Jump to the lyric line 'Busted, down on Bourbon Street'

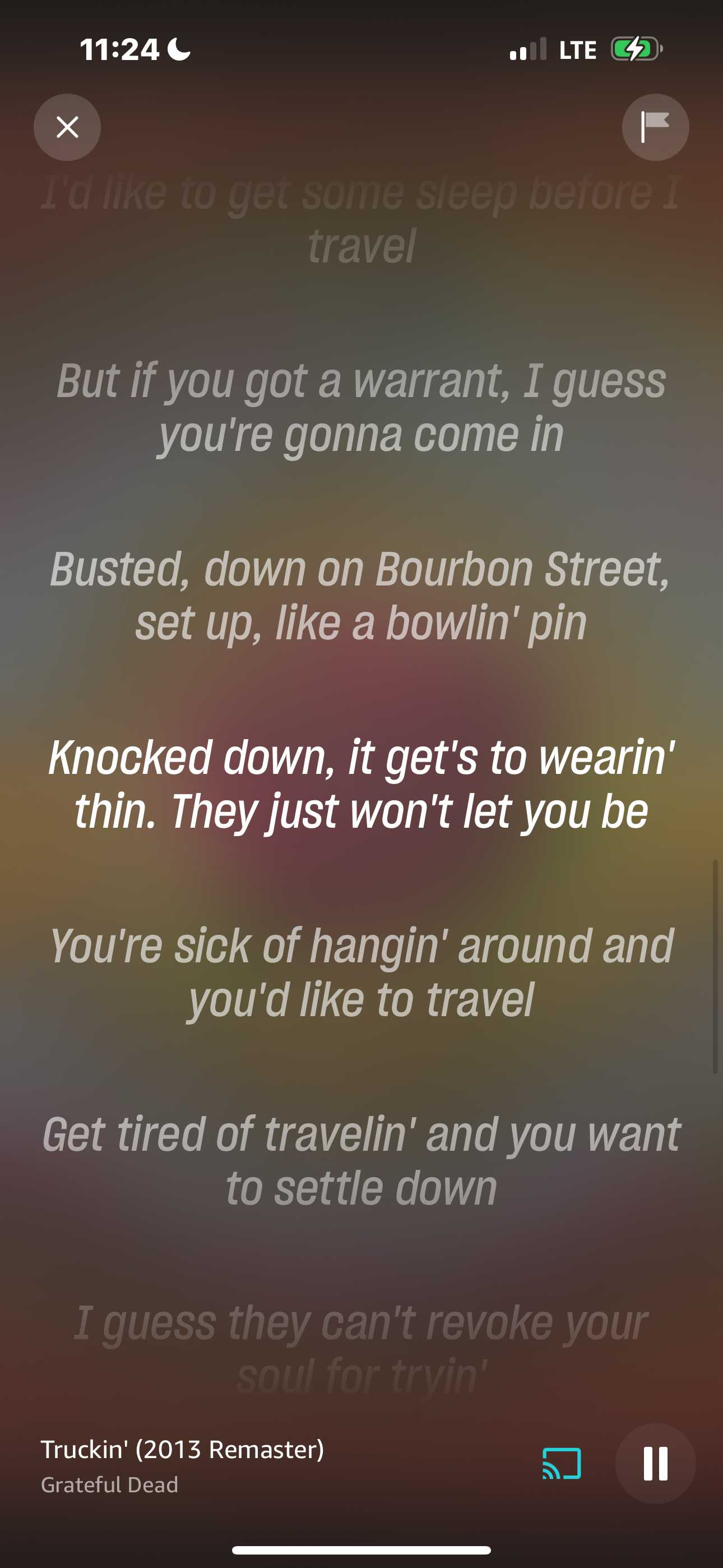point(361,596)
